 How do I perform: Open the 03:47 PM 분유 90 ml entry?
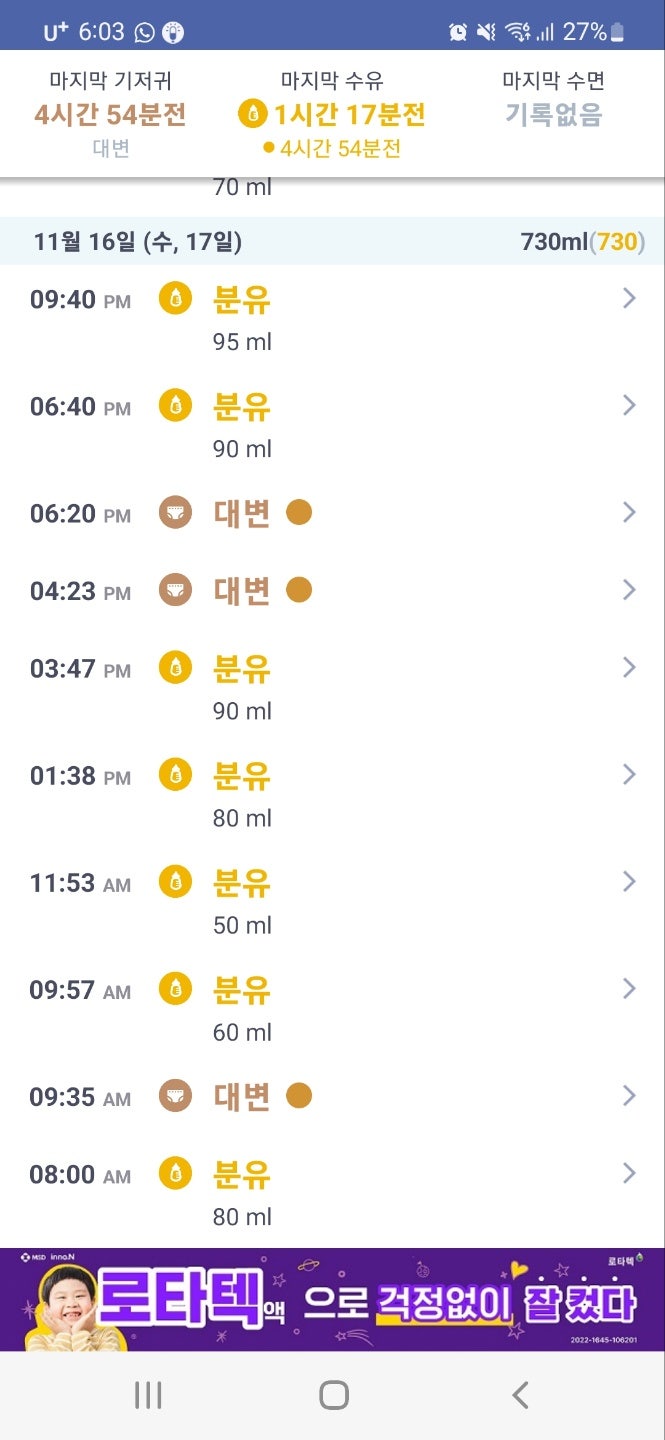(x=332, y=686)
